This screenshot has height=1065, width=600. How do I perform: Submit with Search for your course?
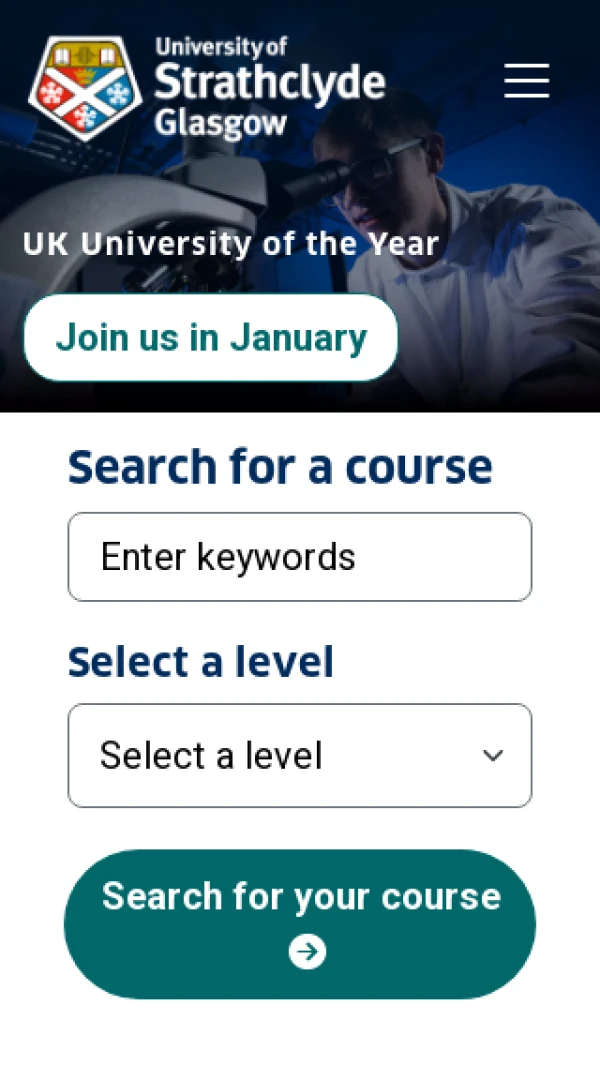[x=300, y=924]
